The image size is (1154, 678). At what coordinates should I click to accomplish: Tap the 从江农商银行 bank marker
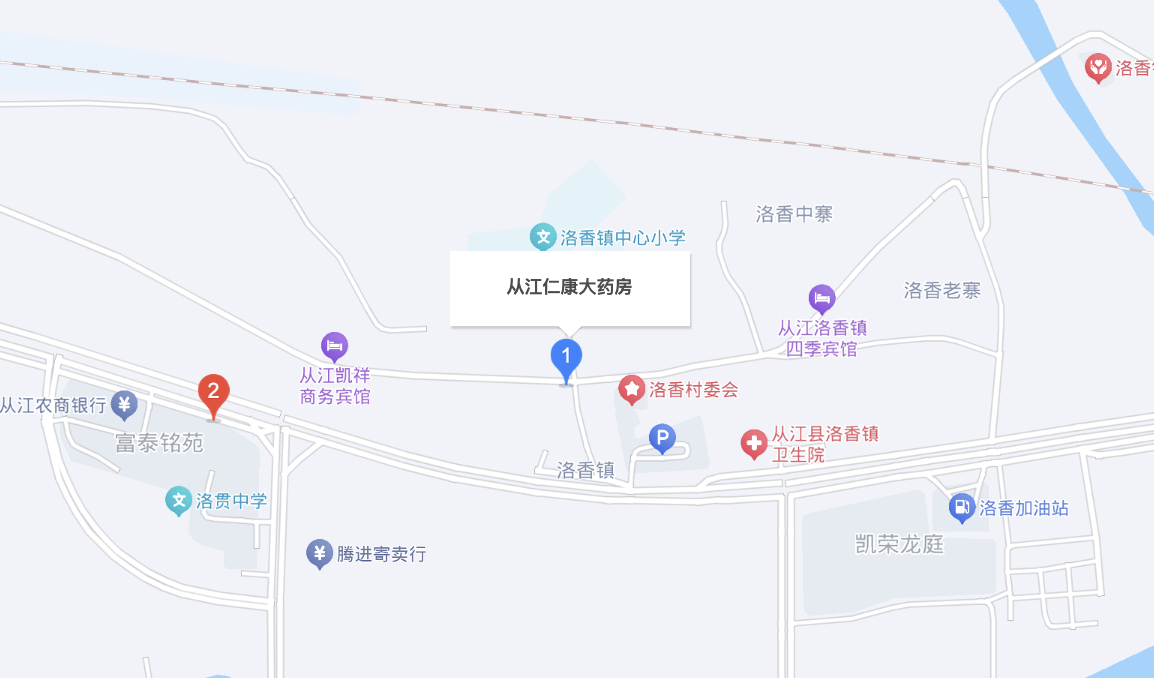124,404
